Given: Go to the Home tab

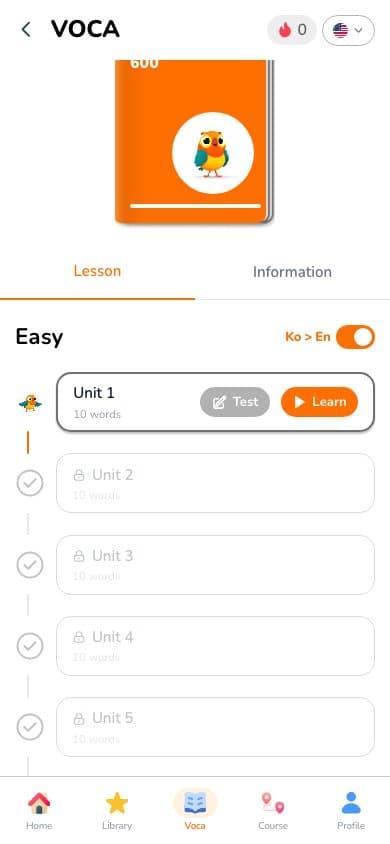Looking at the screenshot, I should point(39,811).
